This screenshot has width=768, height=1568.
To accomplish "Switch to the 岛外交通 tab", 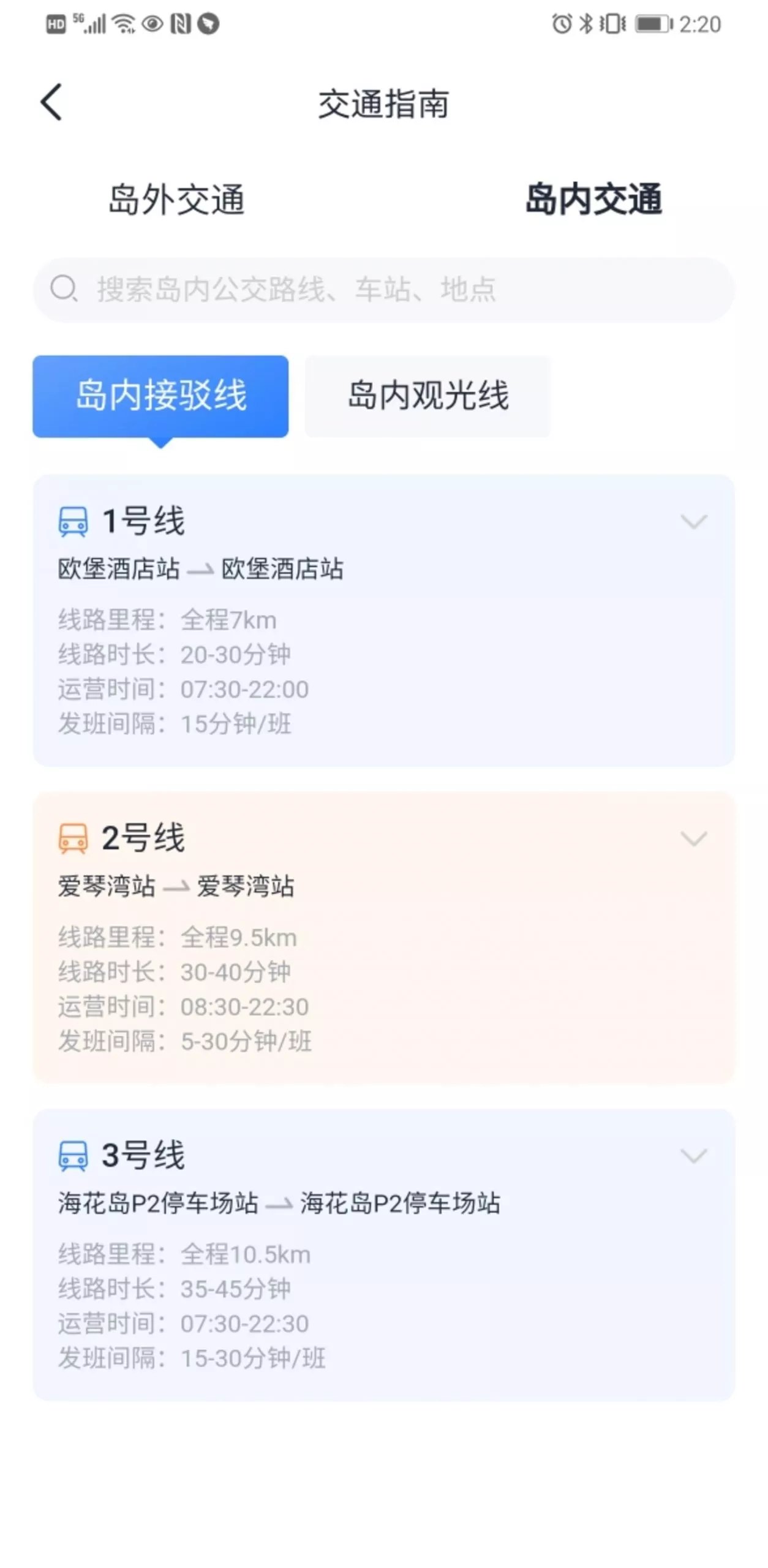I will 176,200.
